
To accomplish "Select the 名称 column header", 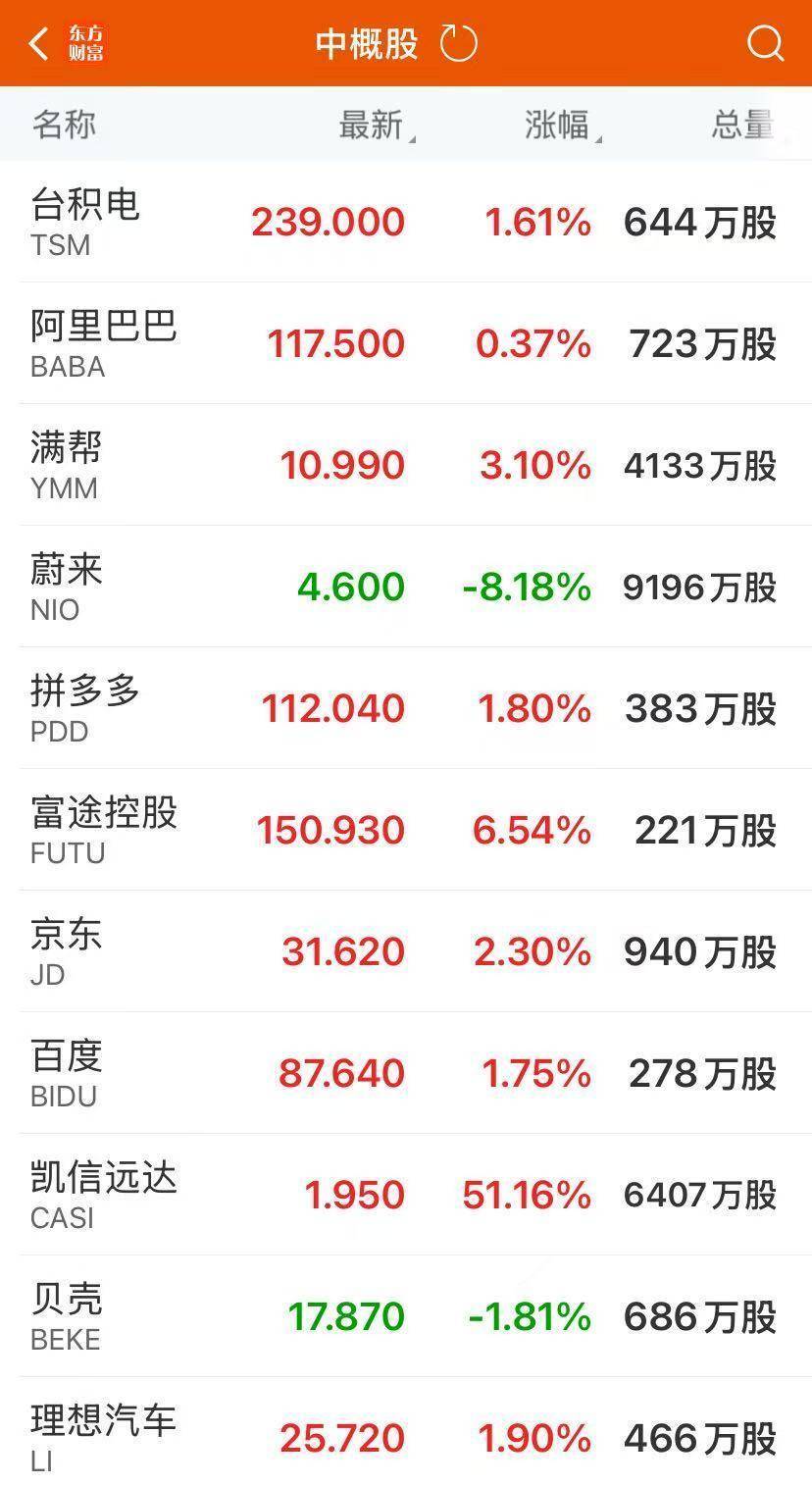I will (64, 125).
